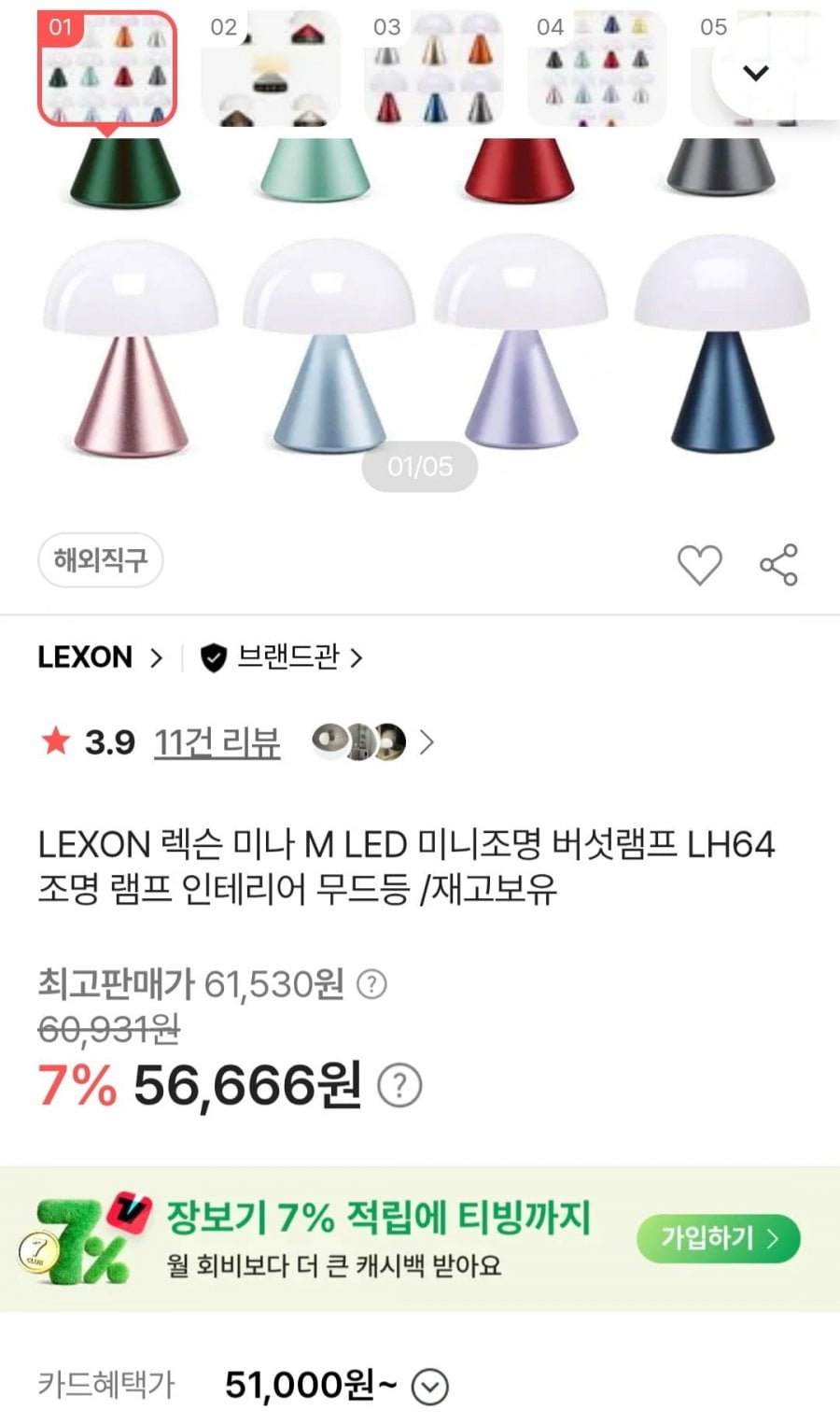The width and height of the screenshot is (840, 1424).
Task: Select product image thumbnail 02
Action: click(x=271, y=67)
